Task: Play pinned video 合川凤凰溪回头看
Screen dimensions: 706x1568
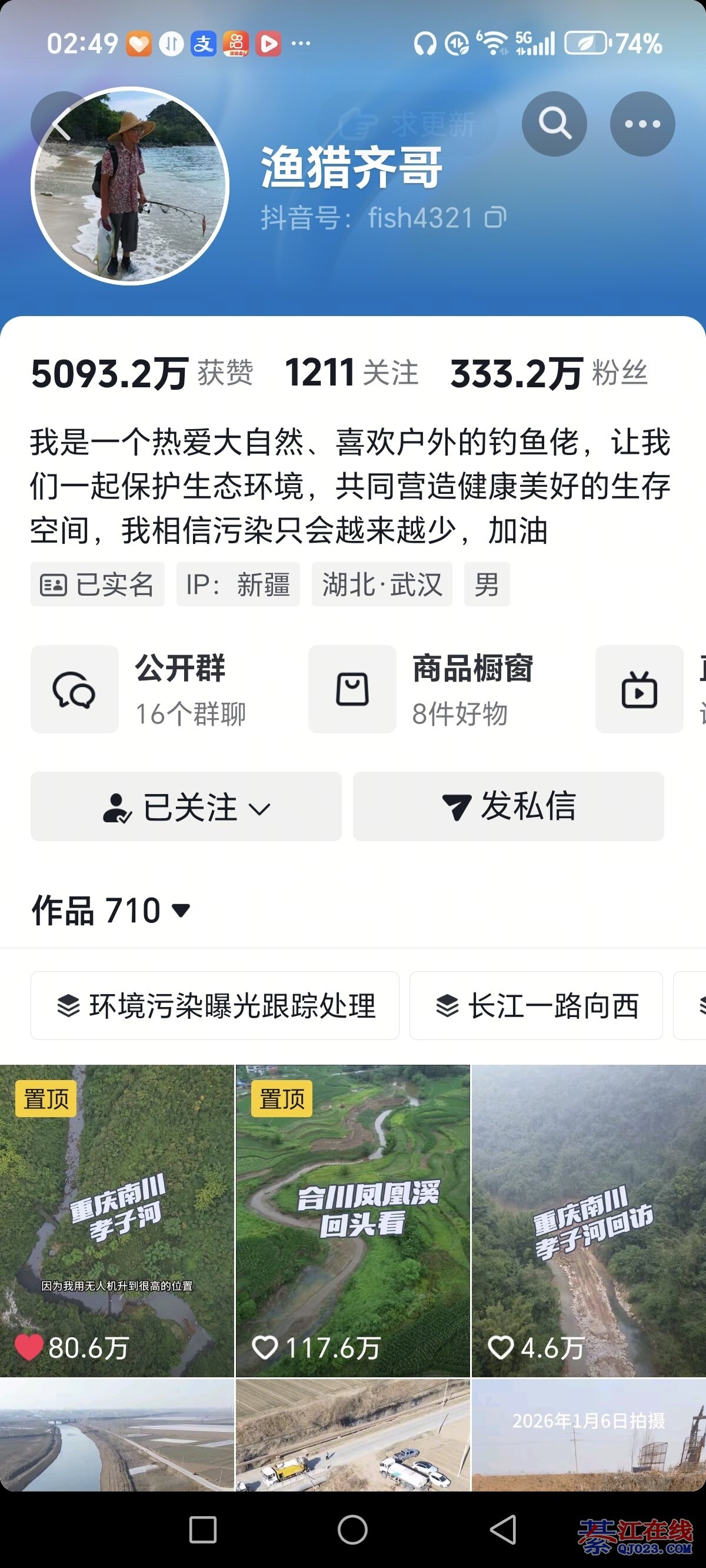Action: point(353,1220)
